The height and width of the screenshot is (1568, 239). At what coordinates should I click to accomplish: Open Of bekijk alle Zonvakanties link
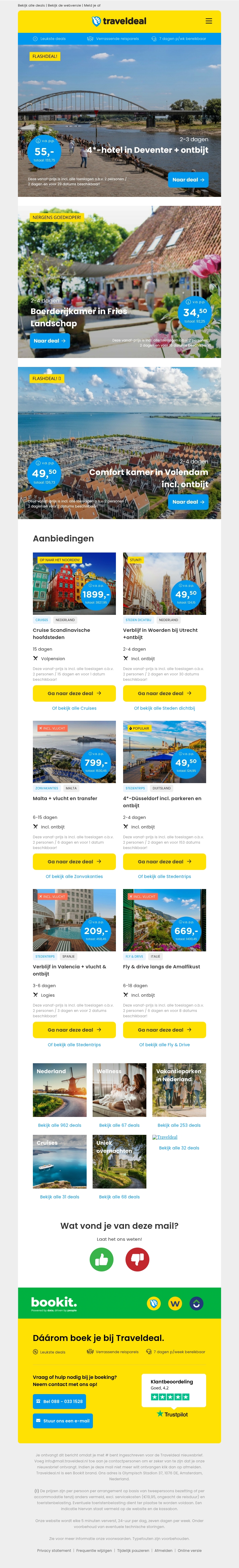[x=74, y=876]
